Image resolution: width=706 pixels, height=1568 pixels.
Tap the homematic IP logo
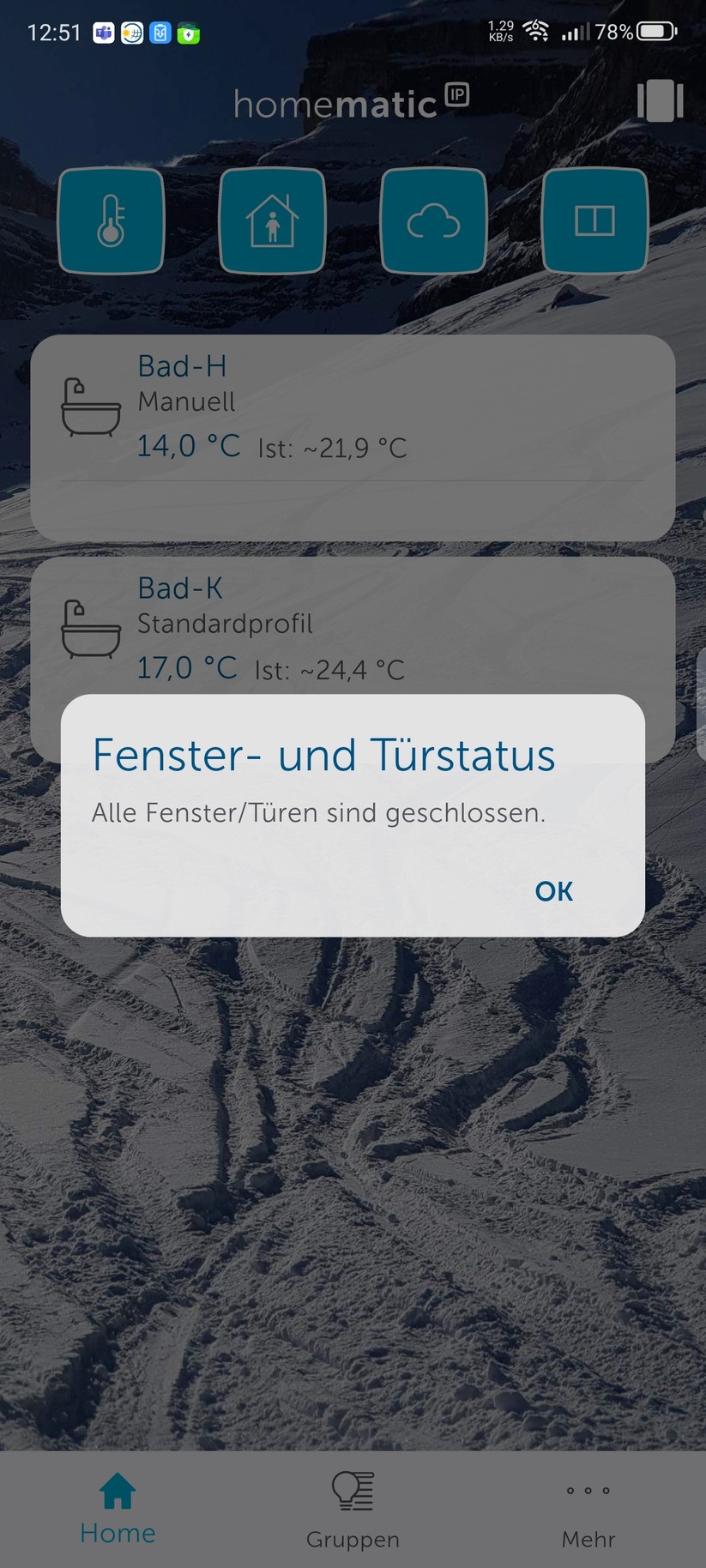point(353,102)
